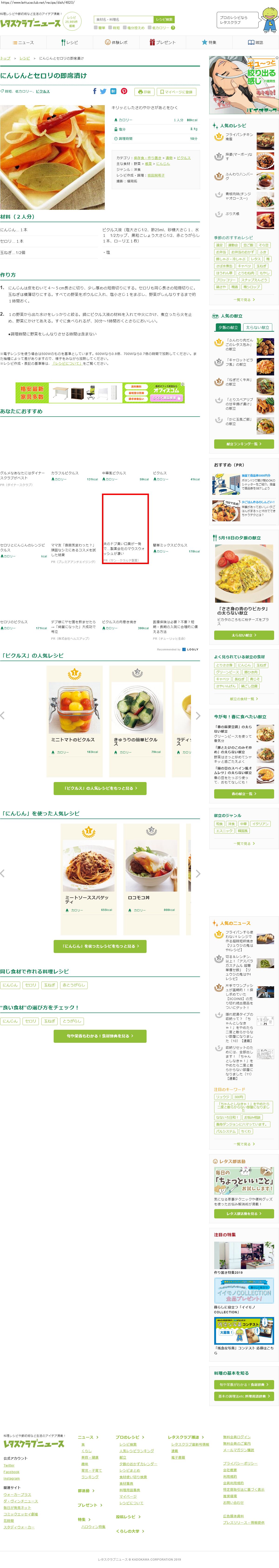
Task: Open the 雑誌 navigation tab
Action: pyautogui.click(x=255, y=43)
